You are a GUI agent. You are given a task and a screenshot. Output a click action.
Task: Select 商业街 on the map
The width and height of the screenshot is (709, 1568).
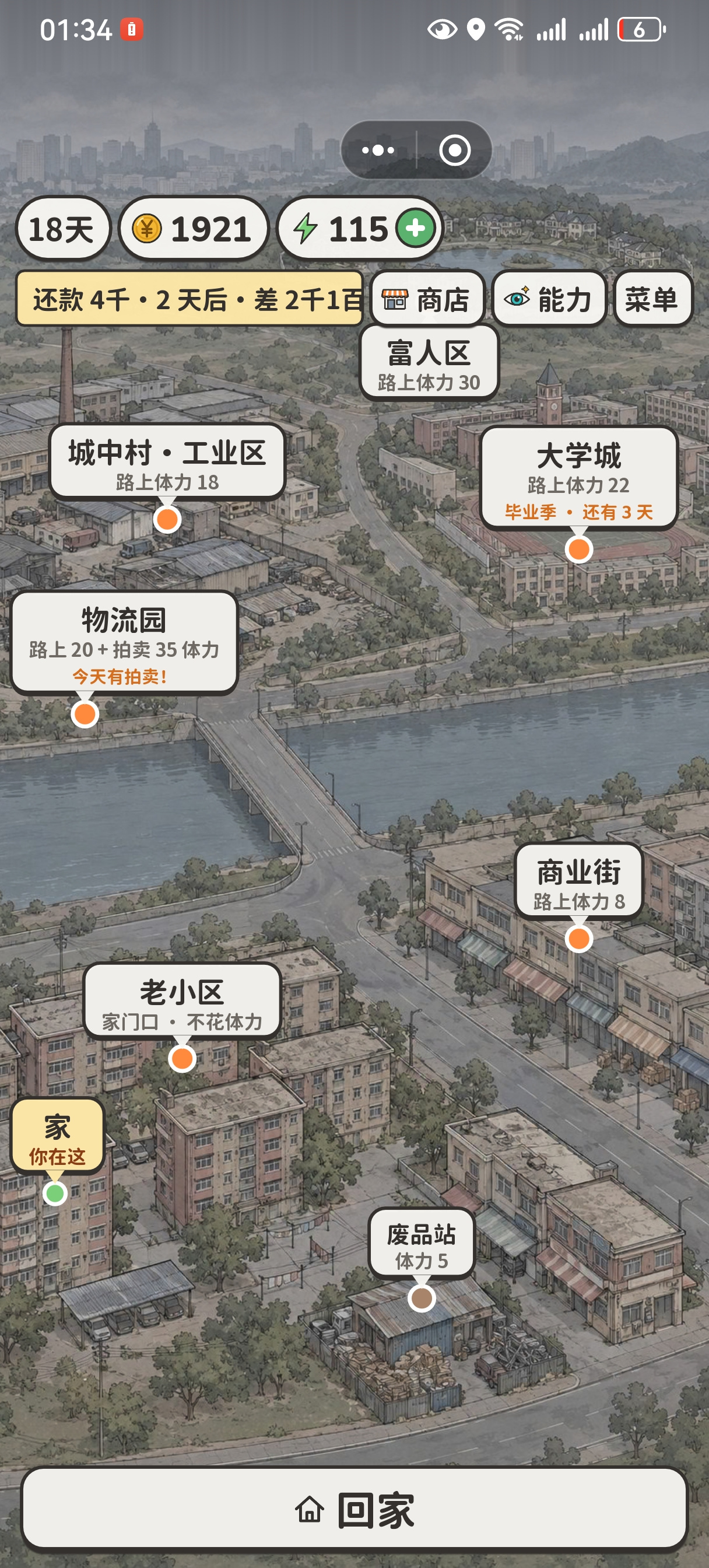click(x=579, y=881)
